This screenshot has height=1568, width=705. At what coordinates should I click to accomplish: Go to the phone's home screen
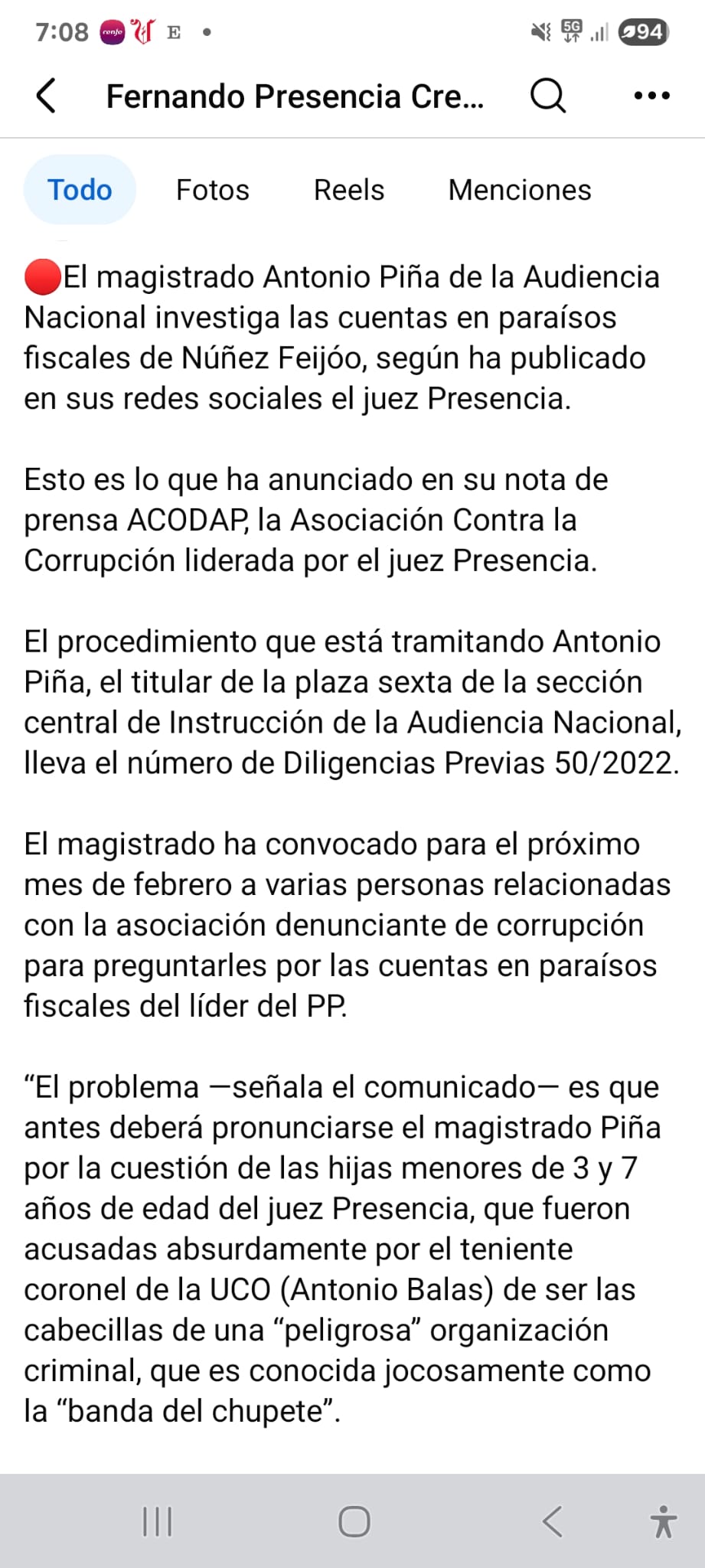click(354, 1521)
